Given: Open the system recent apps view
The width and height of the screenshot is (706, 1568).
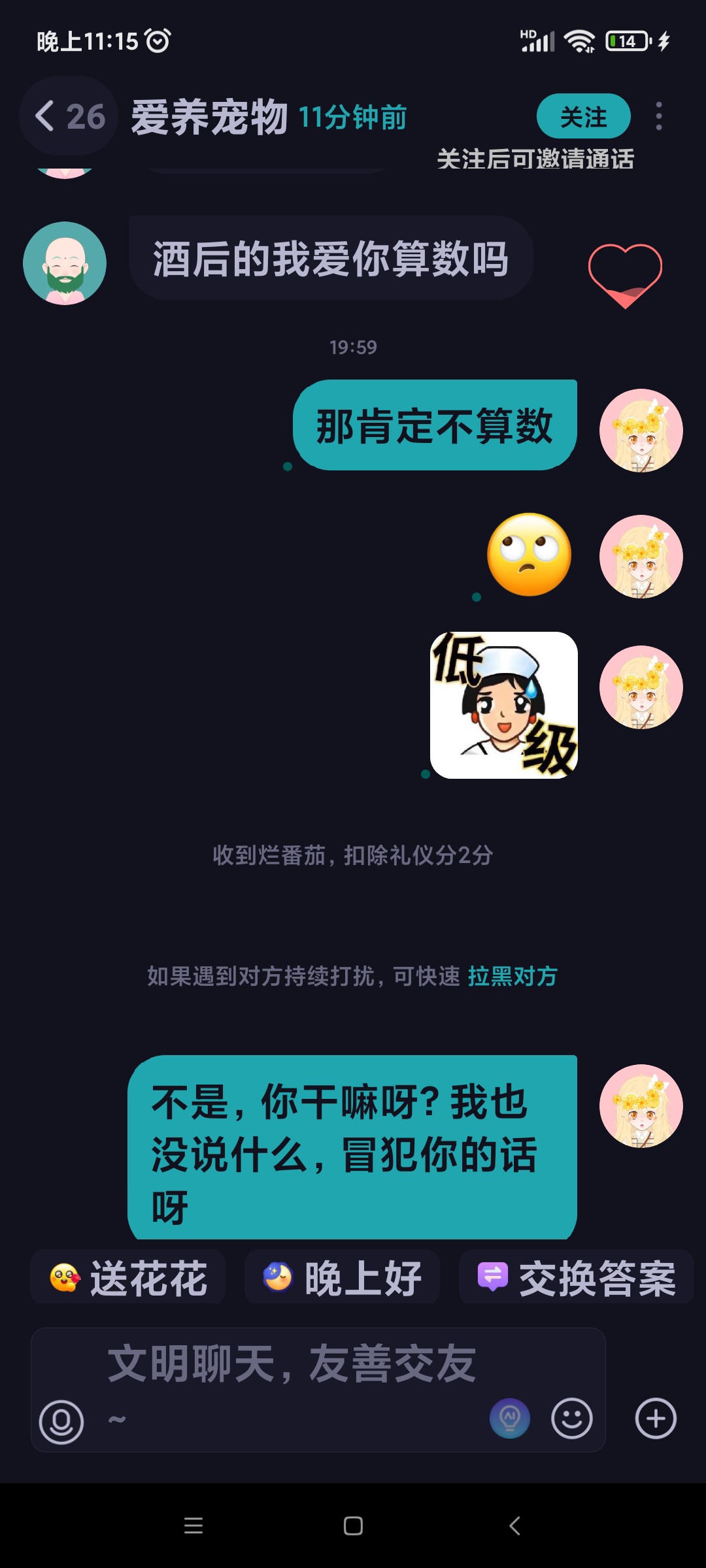Looking at the screenshot, I should [x=193, y=1526].
